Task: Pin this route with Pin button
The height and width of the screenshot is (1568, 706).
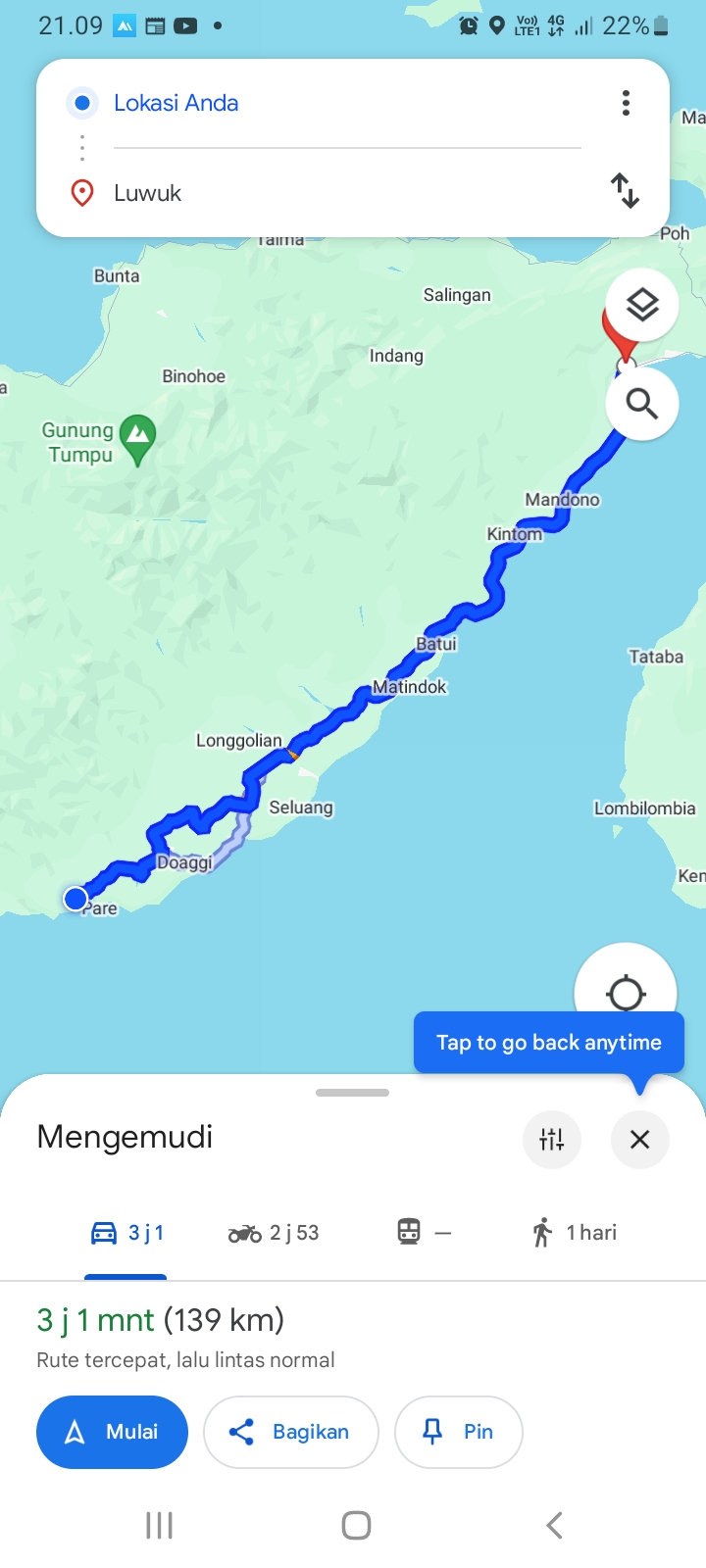Action: pyautogui.click(x=458, y=1432)
